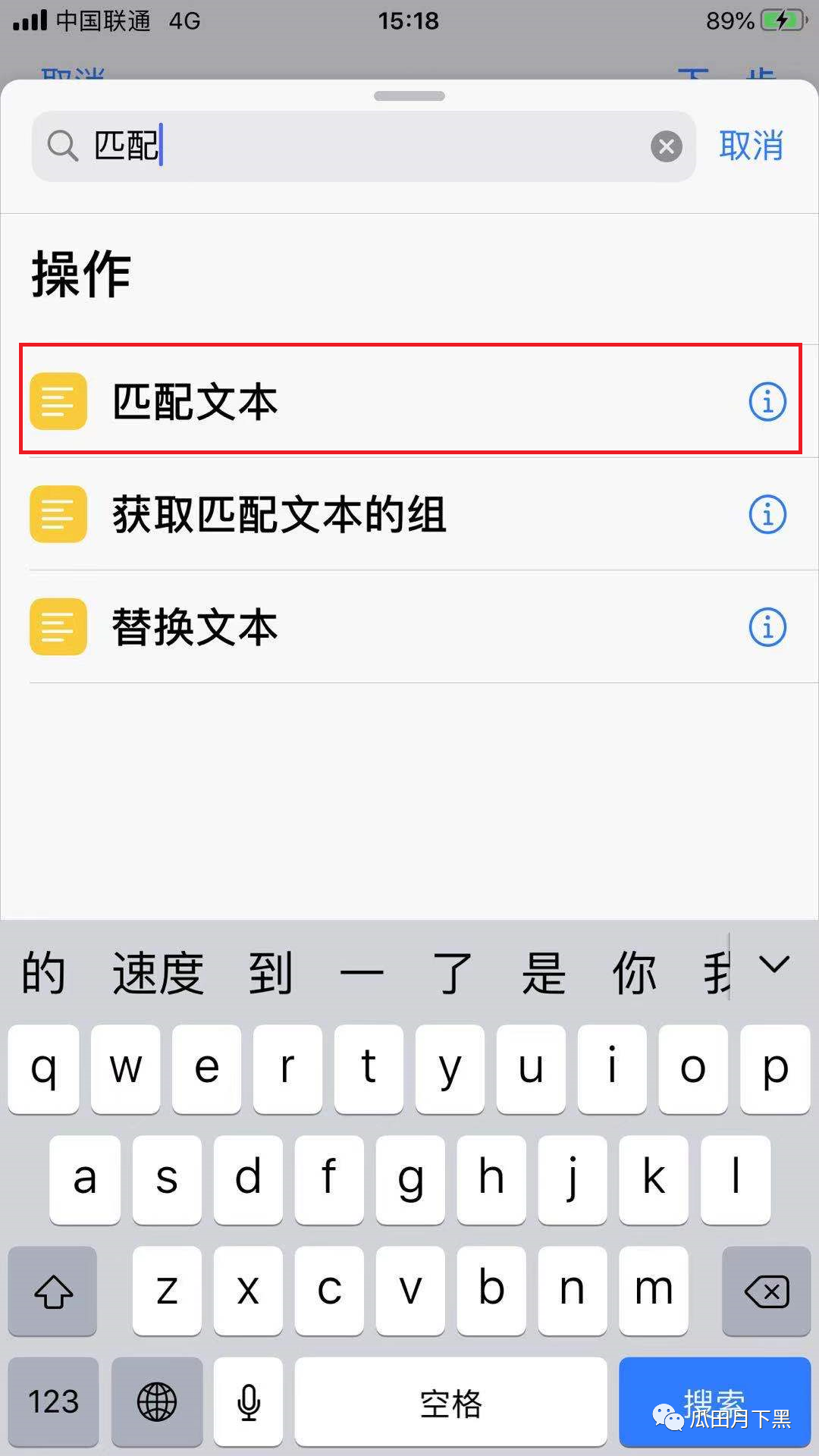The width and height of the screenshot is (819, 1456).
Task: Expand the keyboard candidate list
Action: point(774,965)
